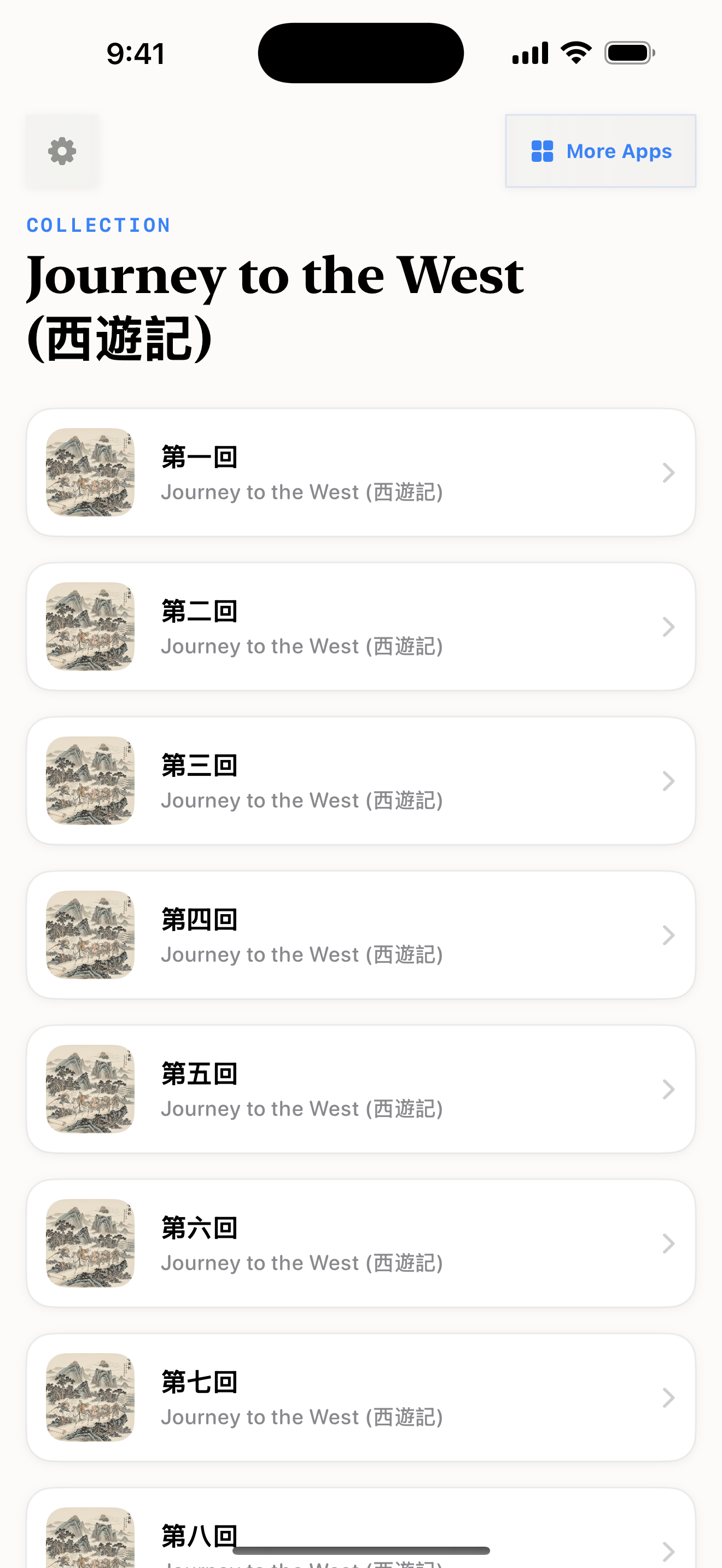722x1568 pixels.
Task: Open the settings gear icon
Action: point(61,151)
